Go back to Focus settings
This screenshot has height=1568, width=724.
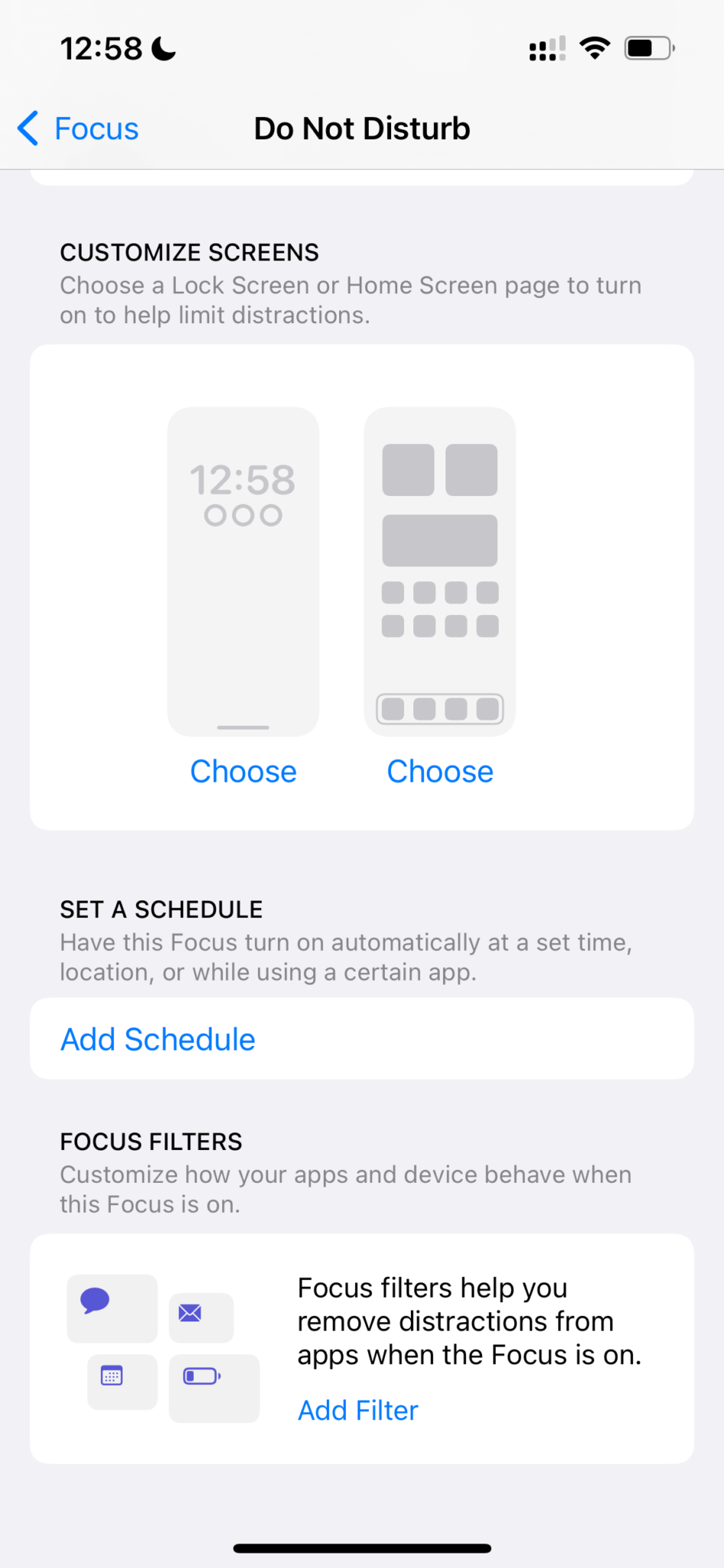click(79, 129)
